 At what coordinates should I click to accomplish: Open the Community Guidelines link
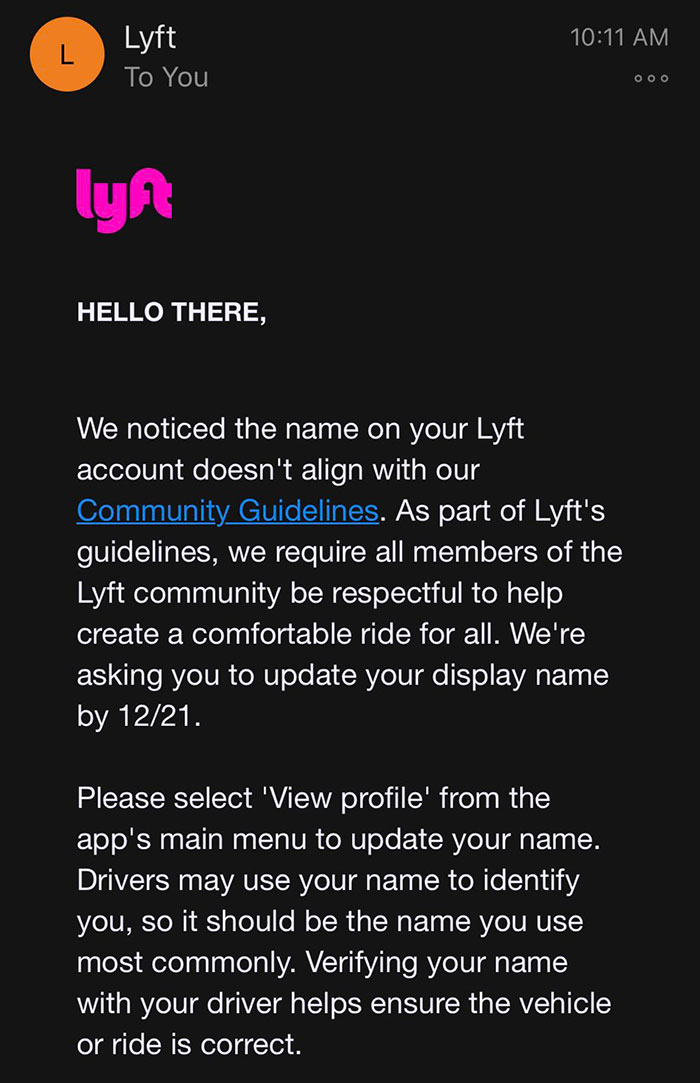[x=227, y=510]
